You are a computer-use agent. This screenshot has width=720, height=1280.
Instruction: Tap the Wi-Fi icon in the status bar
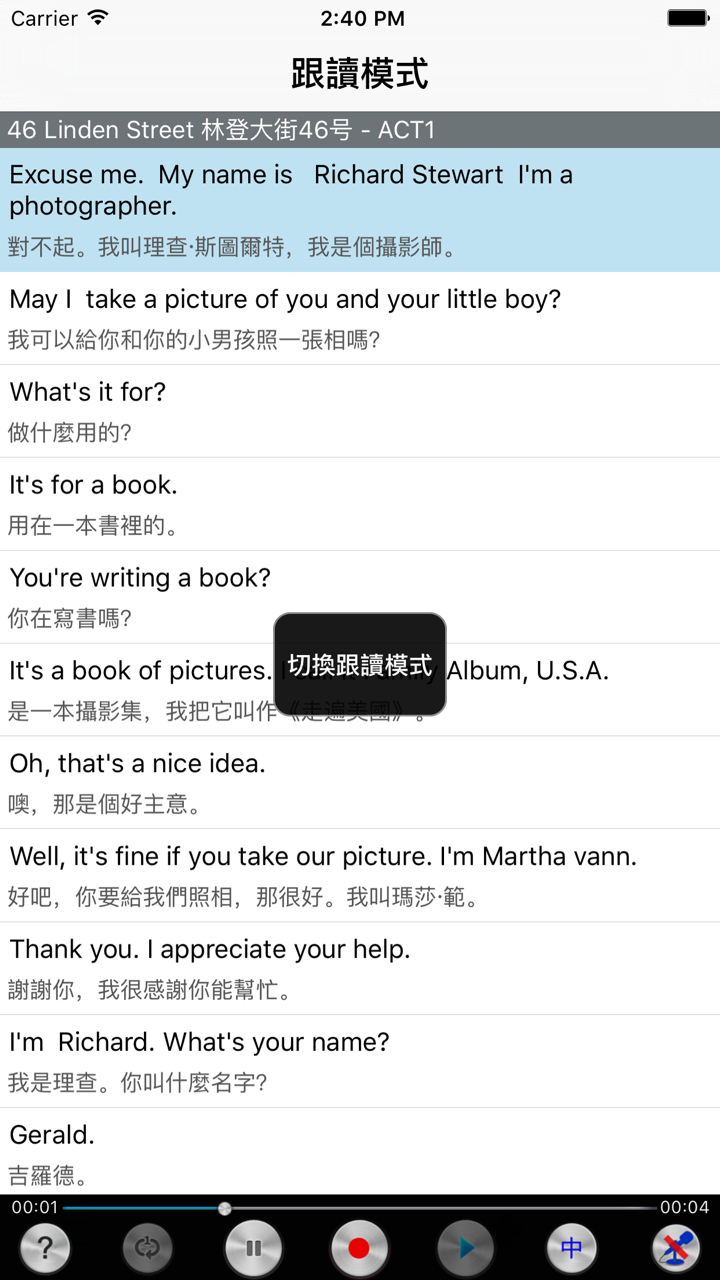pos(96,17)
